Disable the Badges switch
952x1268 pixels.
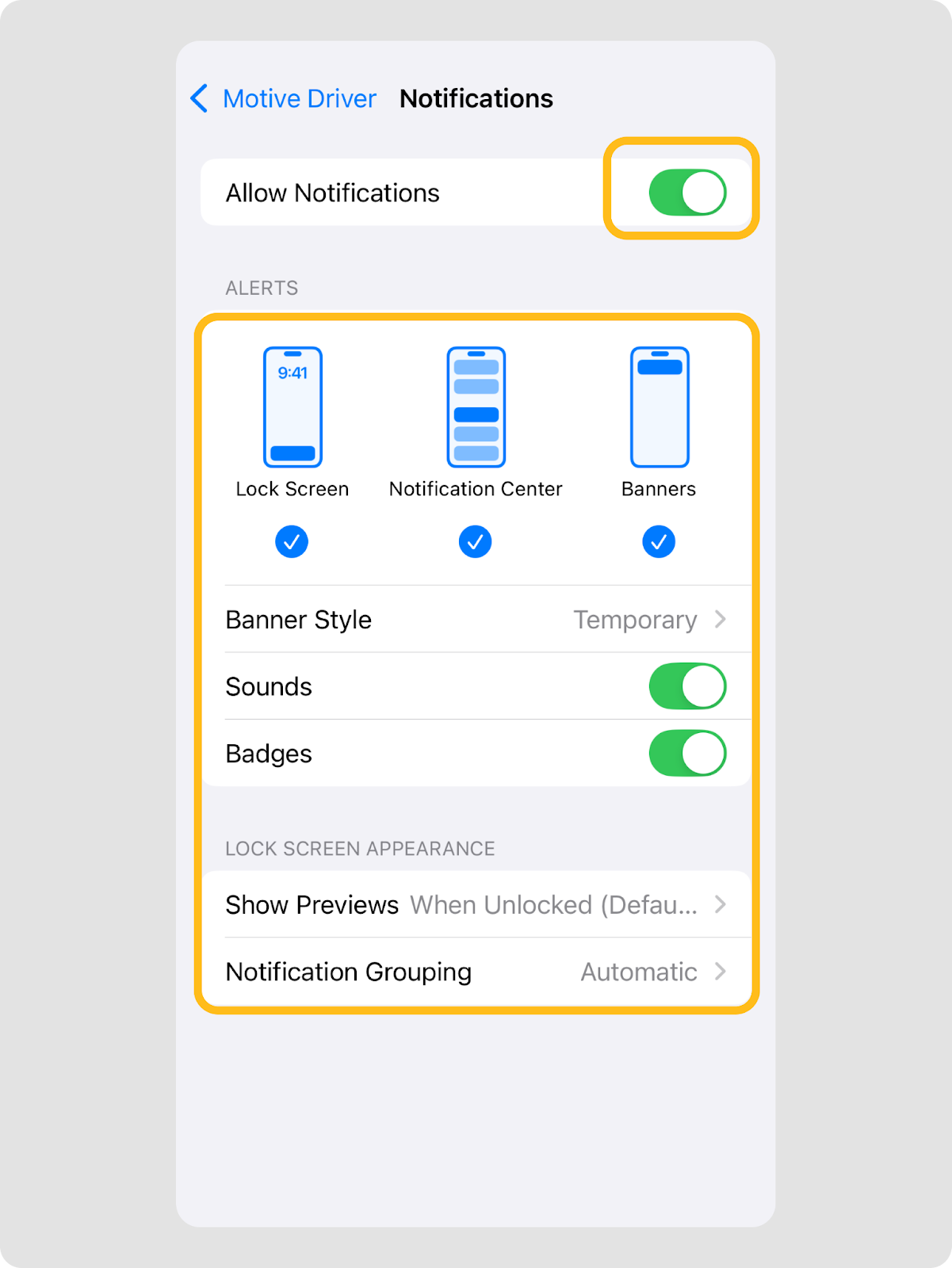coord(686,754)
